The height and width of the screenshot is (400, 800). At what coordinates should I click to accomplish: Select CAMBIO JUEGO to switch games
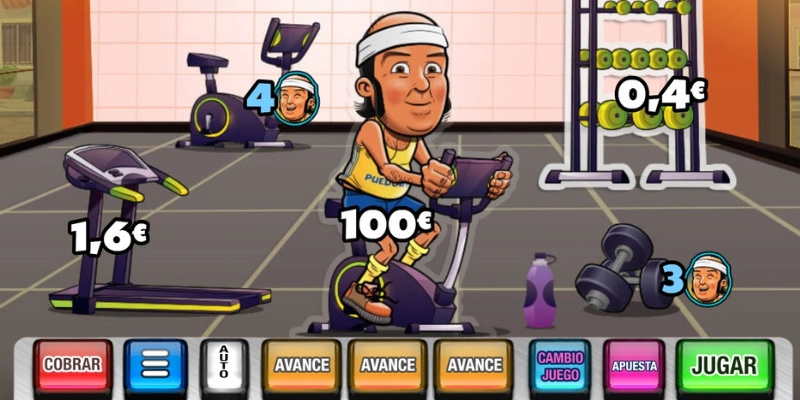pos(561,365)
